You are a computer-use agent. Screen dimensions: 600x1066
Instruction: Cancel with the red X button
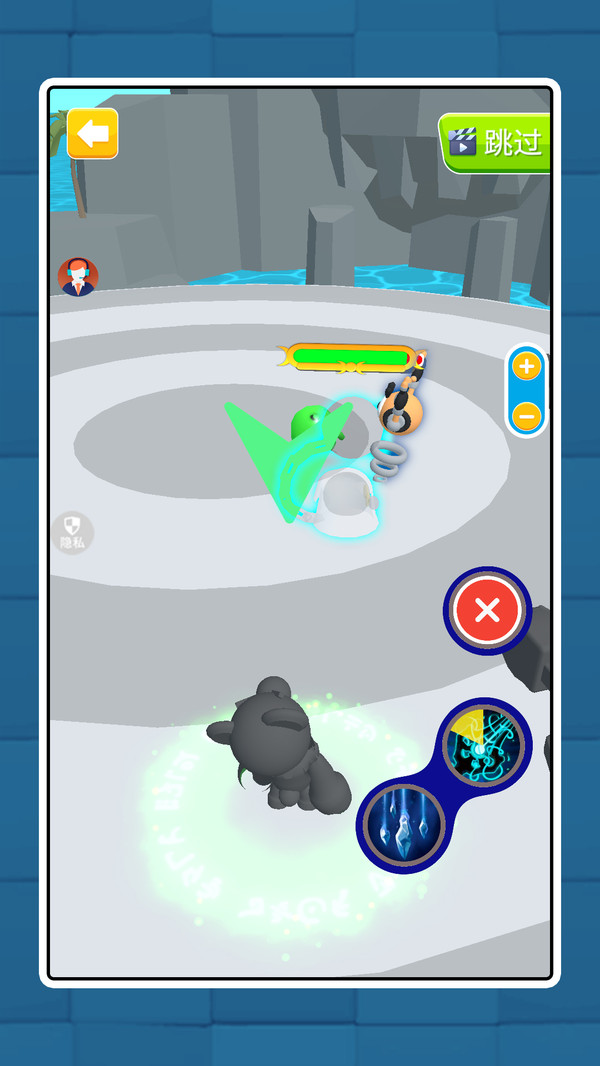(x=486, y=611)
